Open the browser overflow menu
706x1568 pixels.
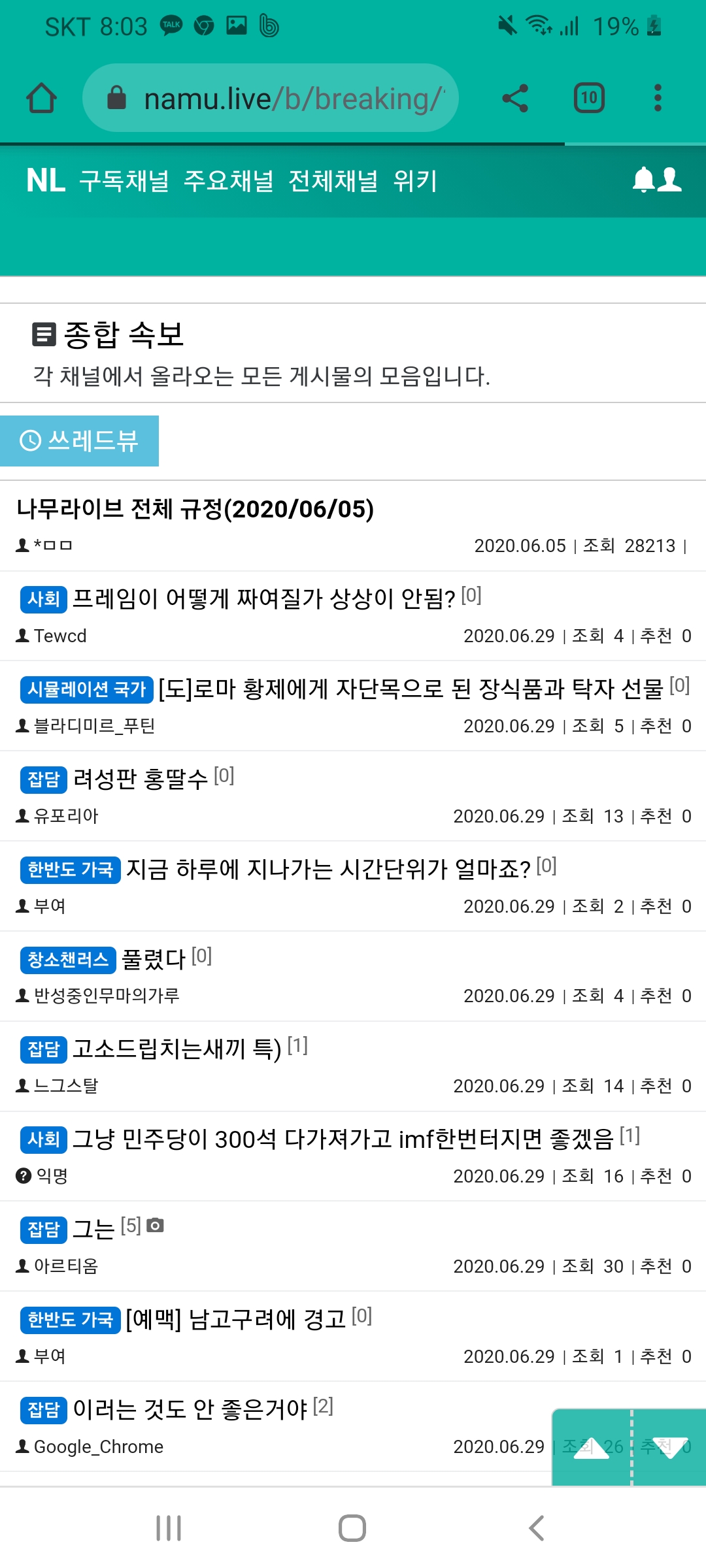658,98
